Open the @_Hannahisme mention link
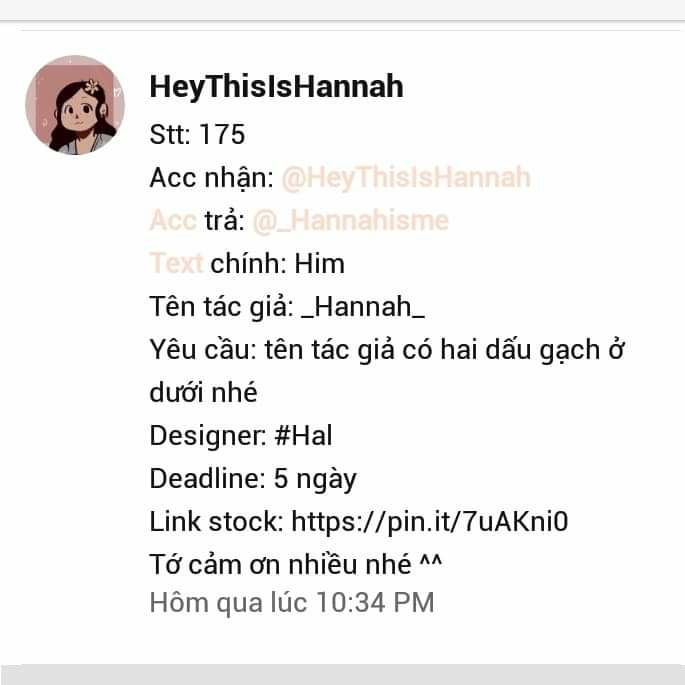Viewport: 685px width, 685px height. tap(351, 220)
